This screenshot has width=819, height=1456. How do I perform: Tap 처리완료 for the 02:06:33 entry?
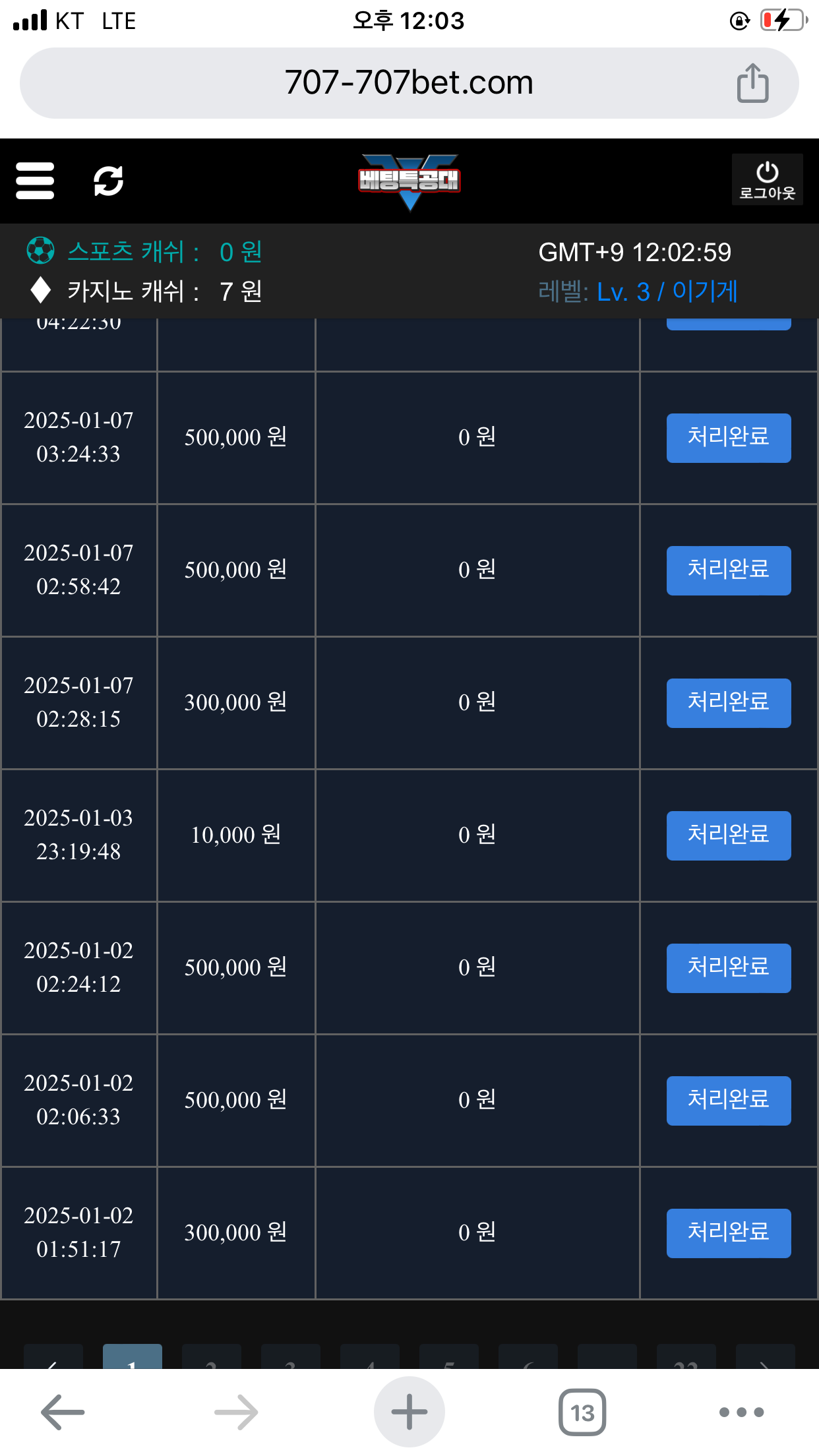pos(728,1101)
